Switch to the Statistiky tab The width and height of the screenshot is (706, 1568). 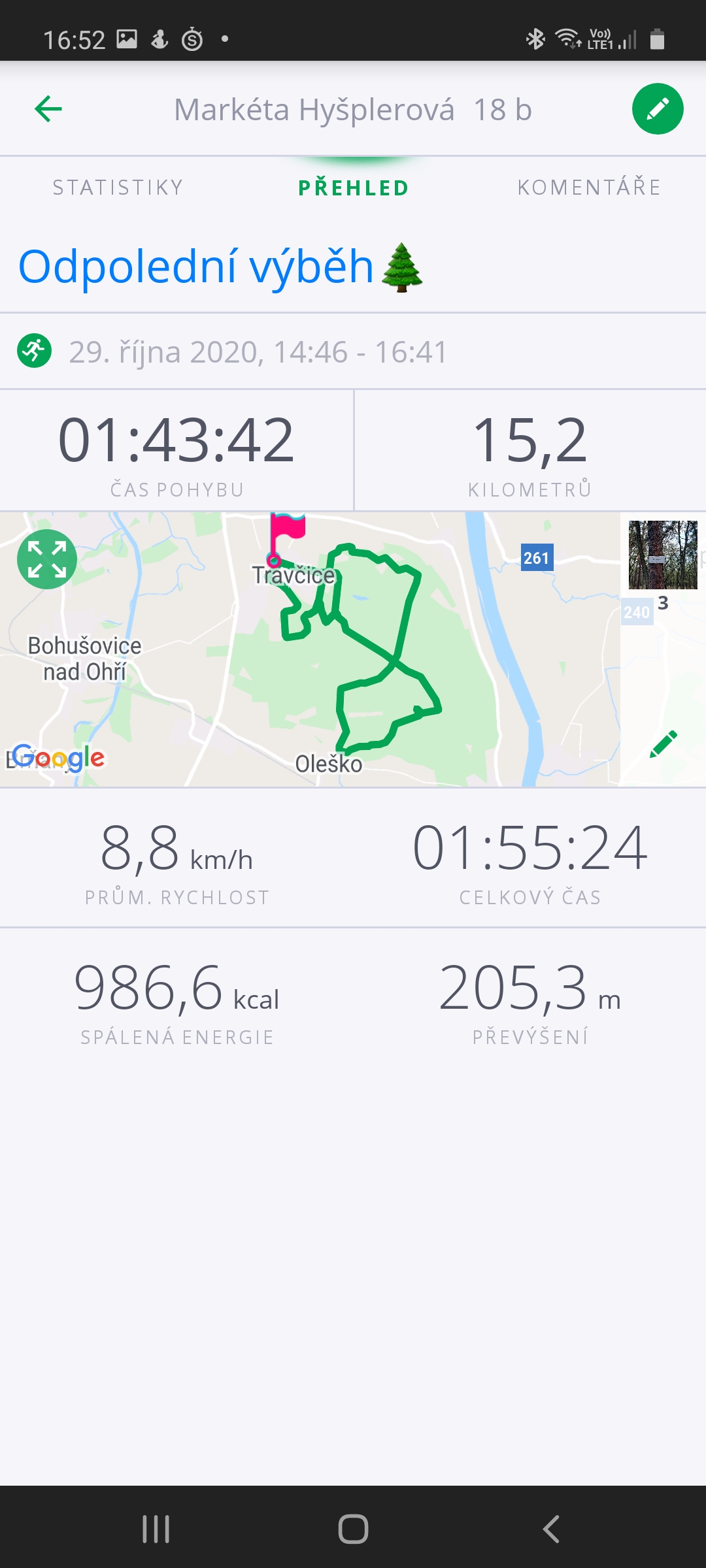[x=118, y=188]
